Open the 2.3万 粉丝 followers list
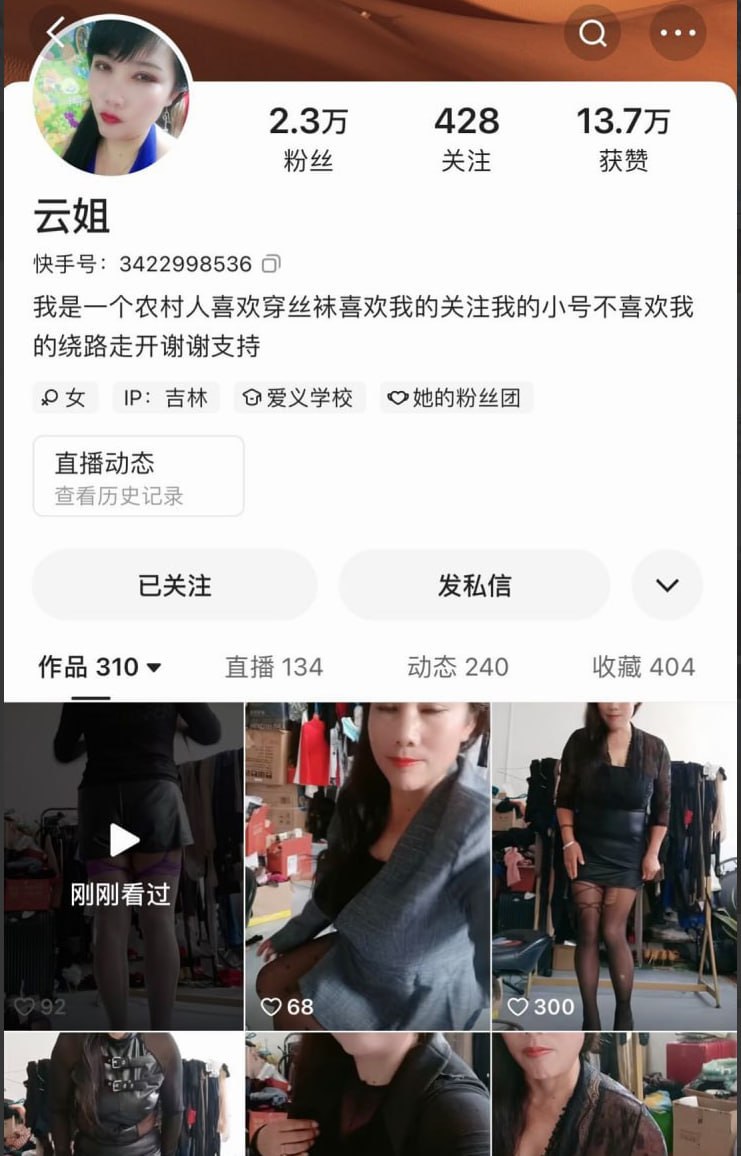 (308, 138)
